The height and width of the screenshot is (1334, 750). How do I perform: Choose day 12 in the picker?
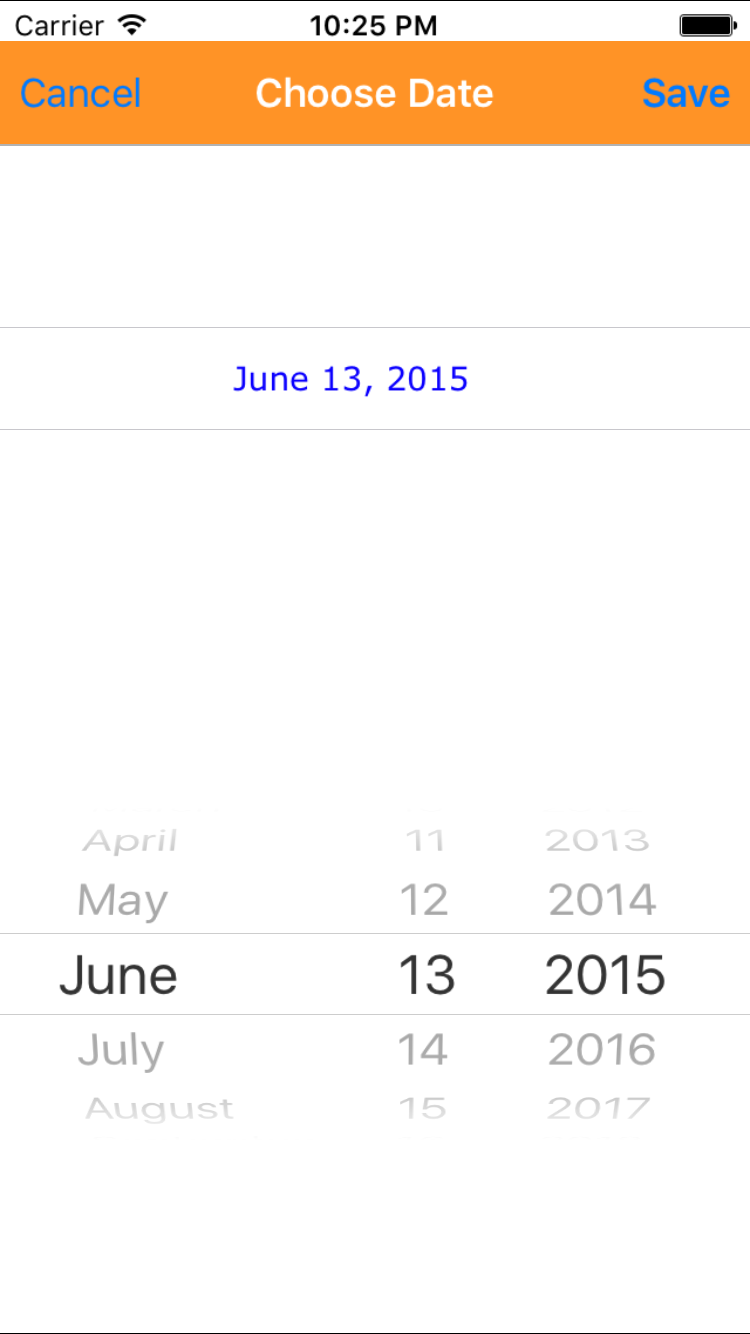(424, 901)
